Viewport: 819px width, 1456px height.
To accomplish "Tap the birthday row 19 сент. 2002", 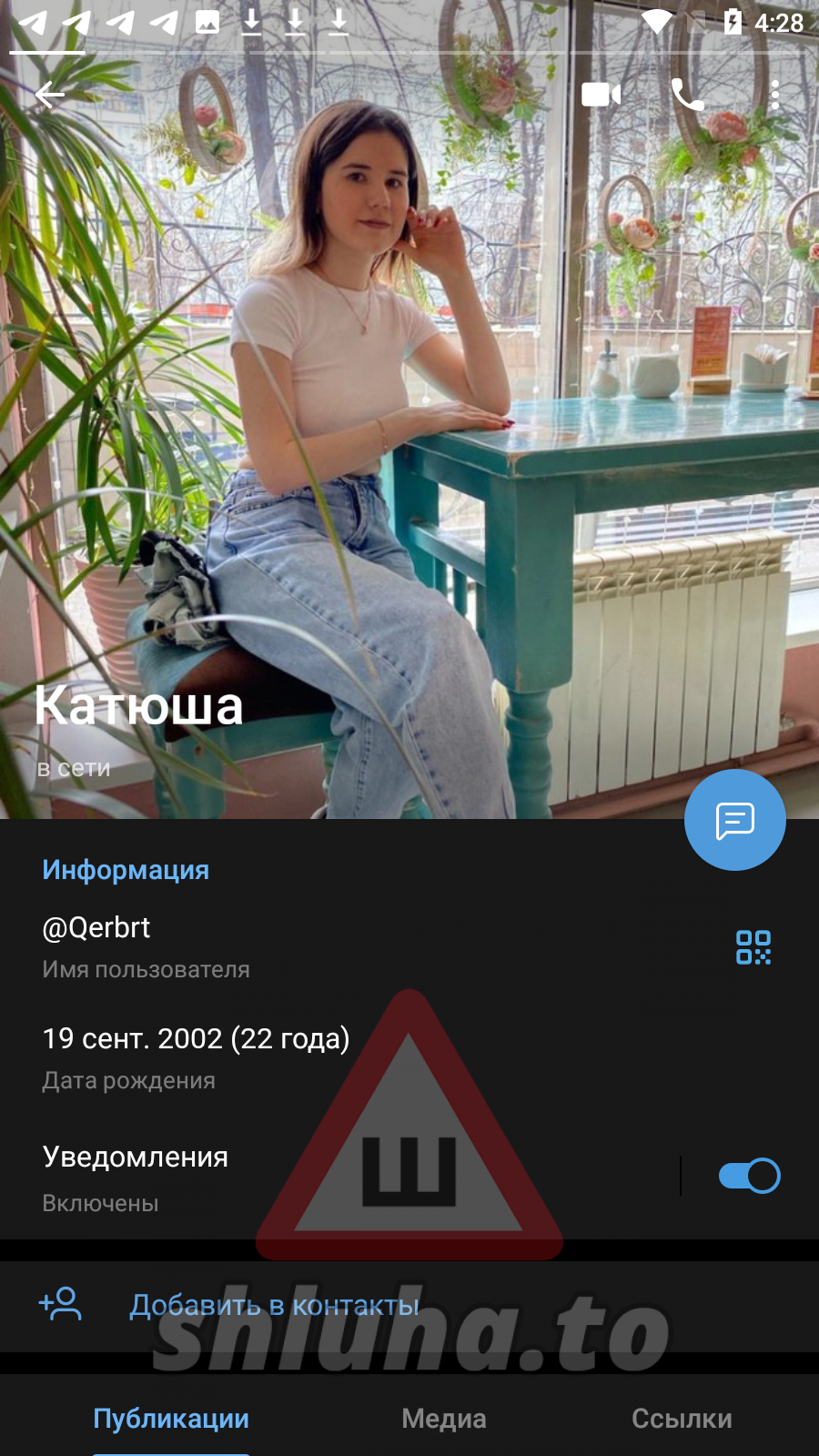I will [409, 1058].
